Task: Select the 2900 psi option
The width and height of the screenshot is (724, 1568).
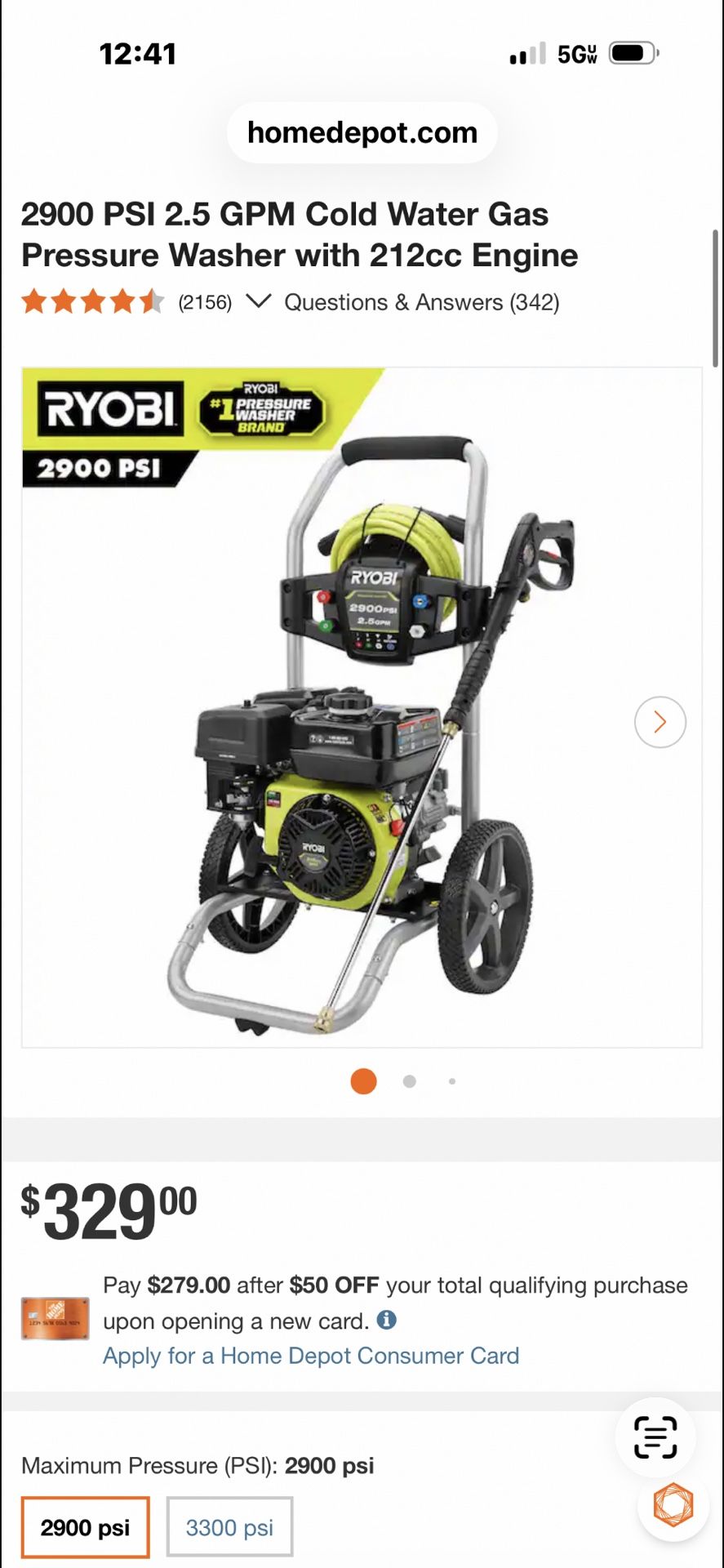Action: tap(85, 1527)
